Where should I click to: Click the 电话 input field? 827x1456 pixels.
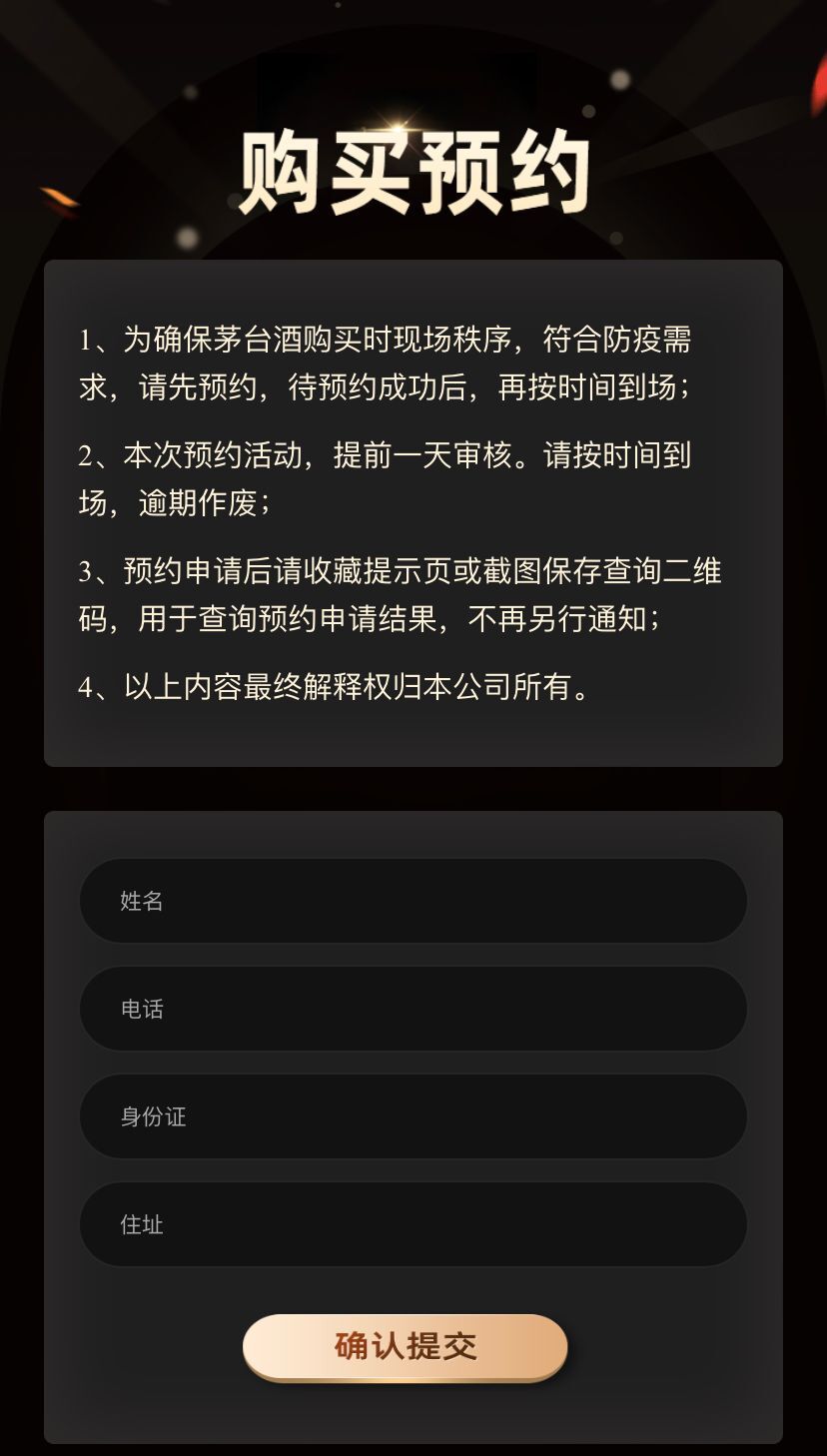click(x=413, y=1009)
